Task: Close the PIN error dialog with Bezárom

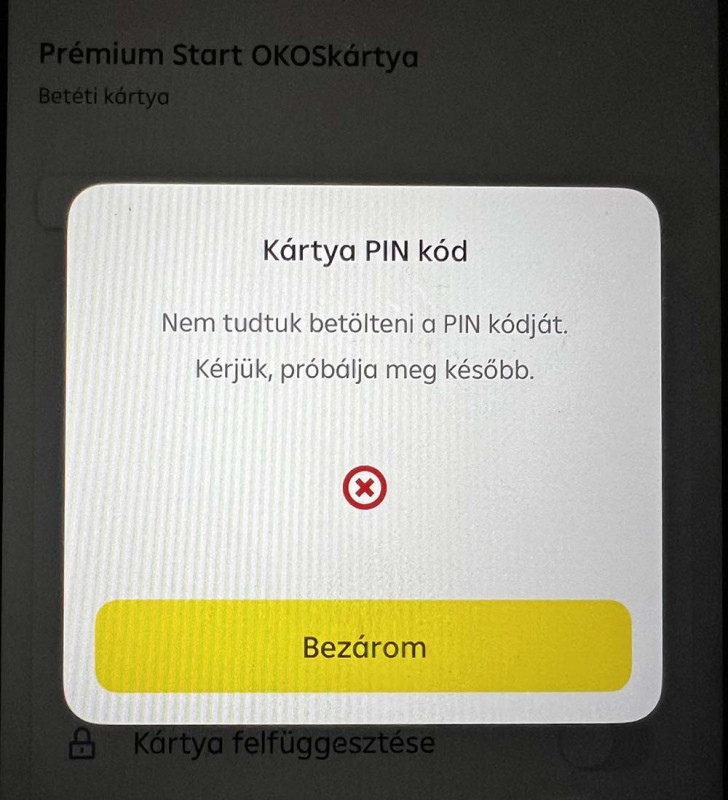Action: click(364, 647)
